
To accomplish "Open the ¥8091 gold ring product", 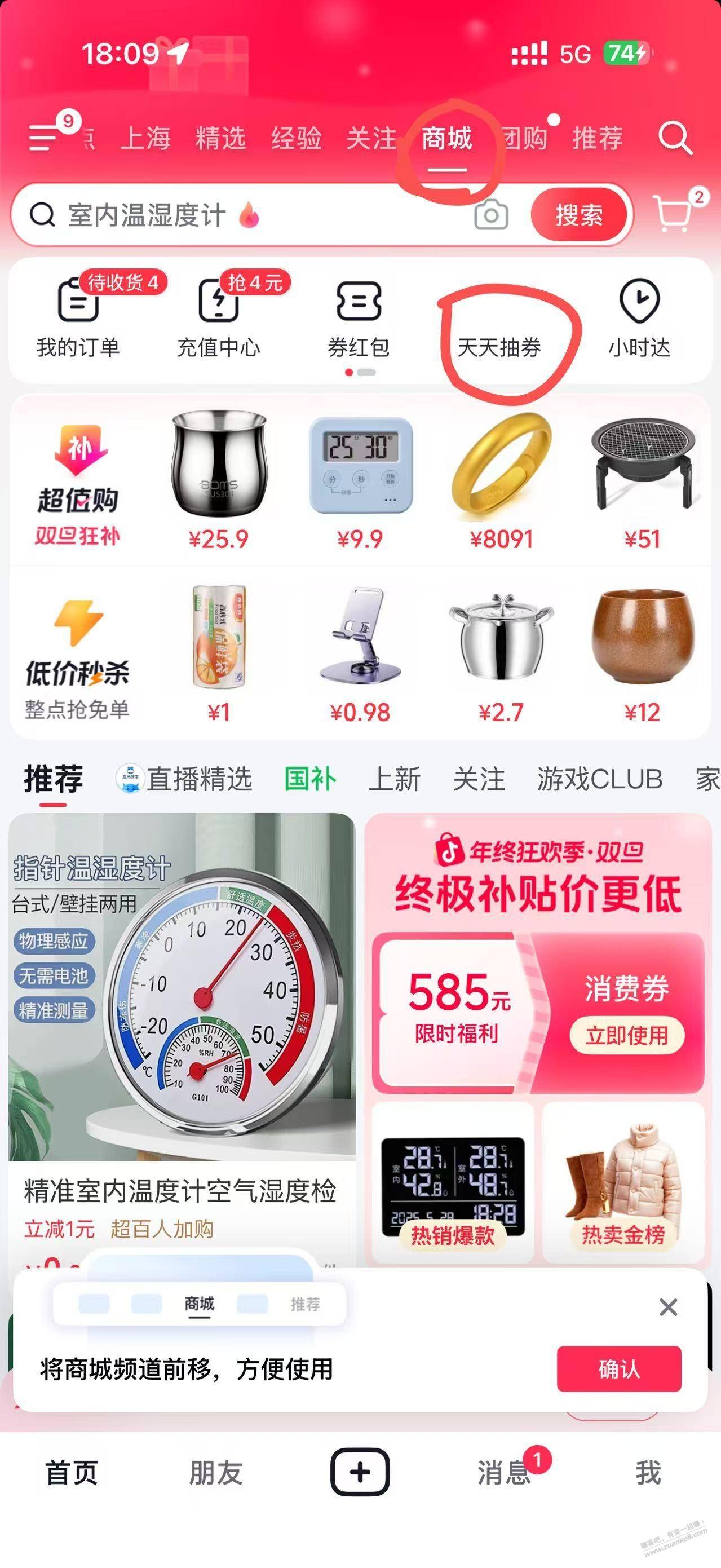I will [501, 481].
